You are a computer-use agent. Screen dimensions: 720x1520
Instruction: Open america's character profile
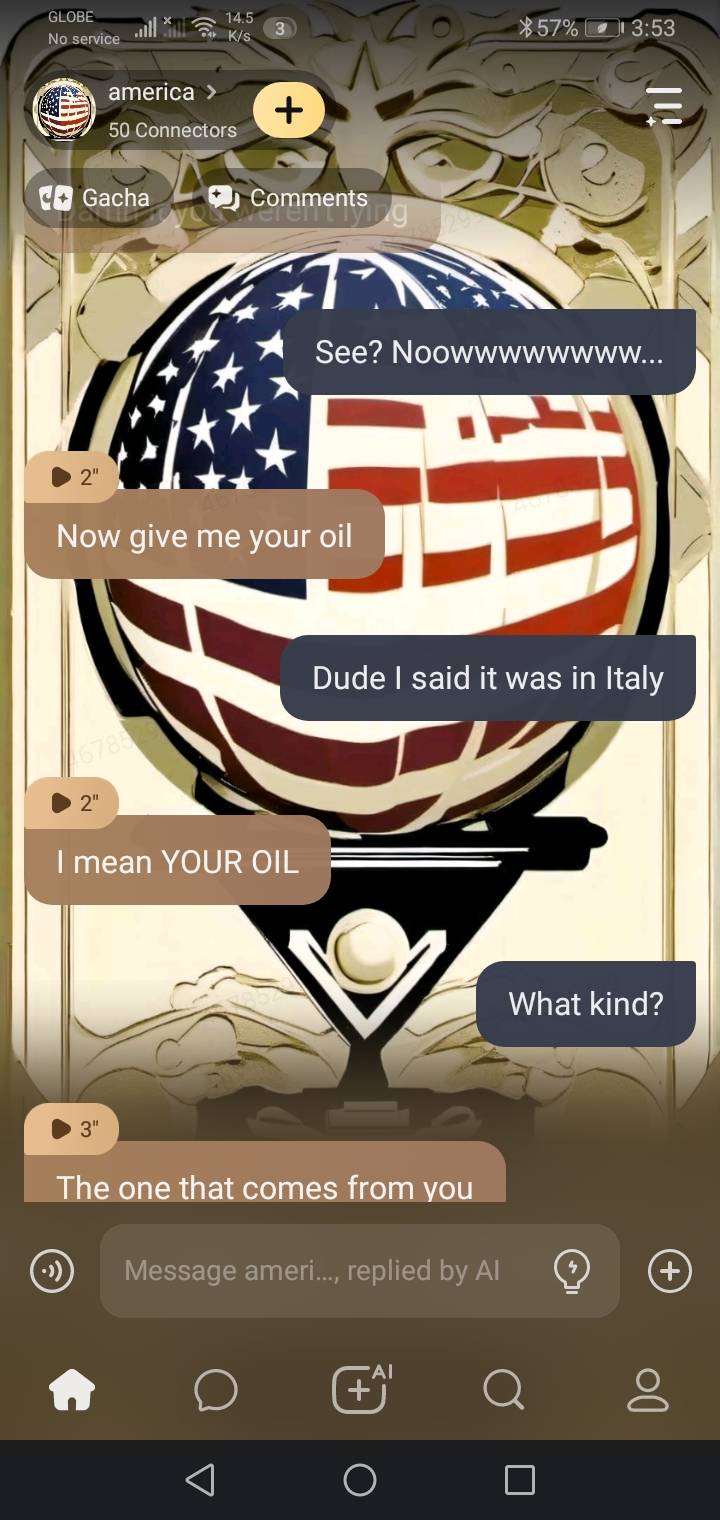point(150,108)
